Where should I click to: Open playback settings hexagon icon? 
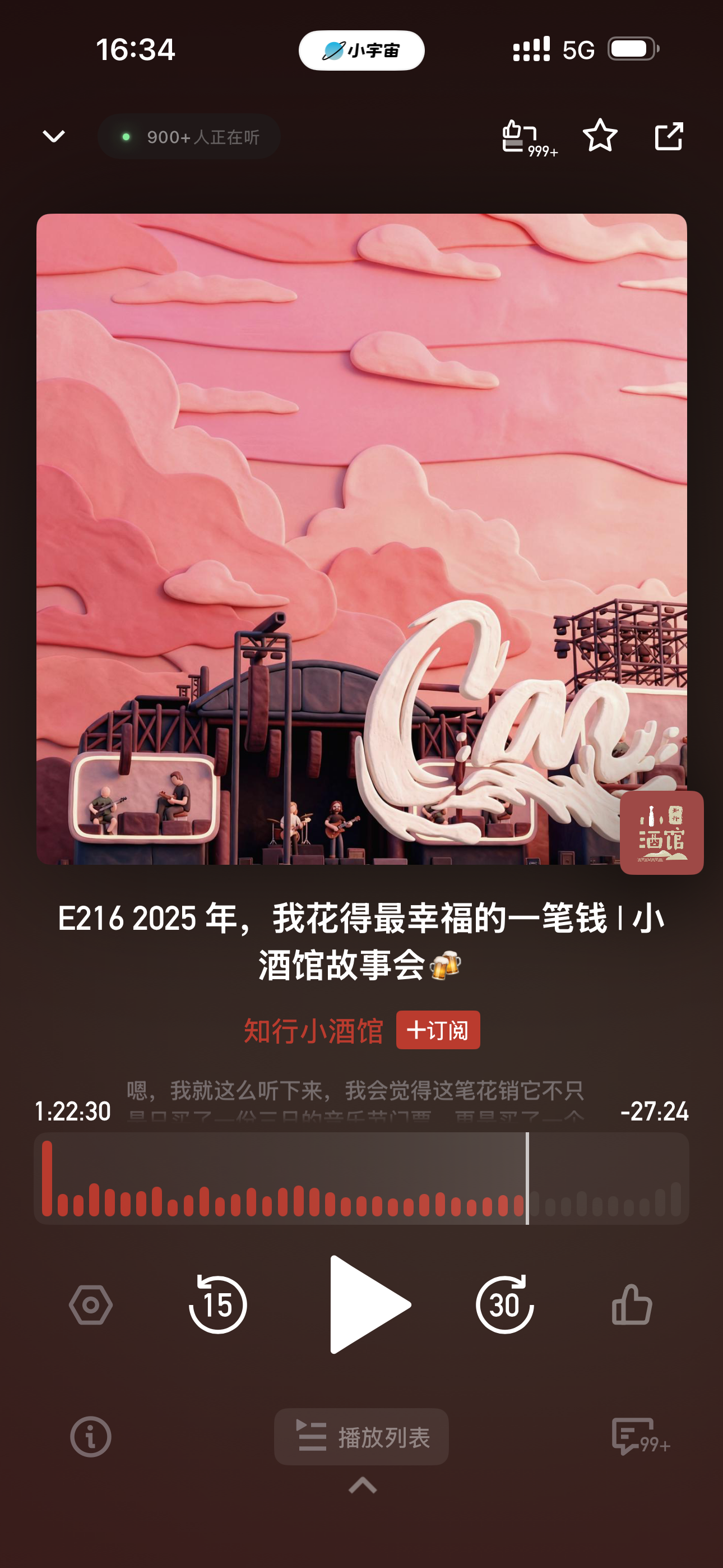pyautogui.click(x=91, y=1304)
